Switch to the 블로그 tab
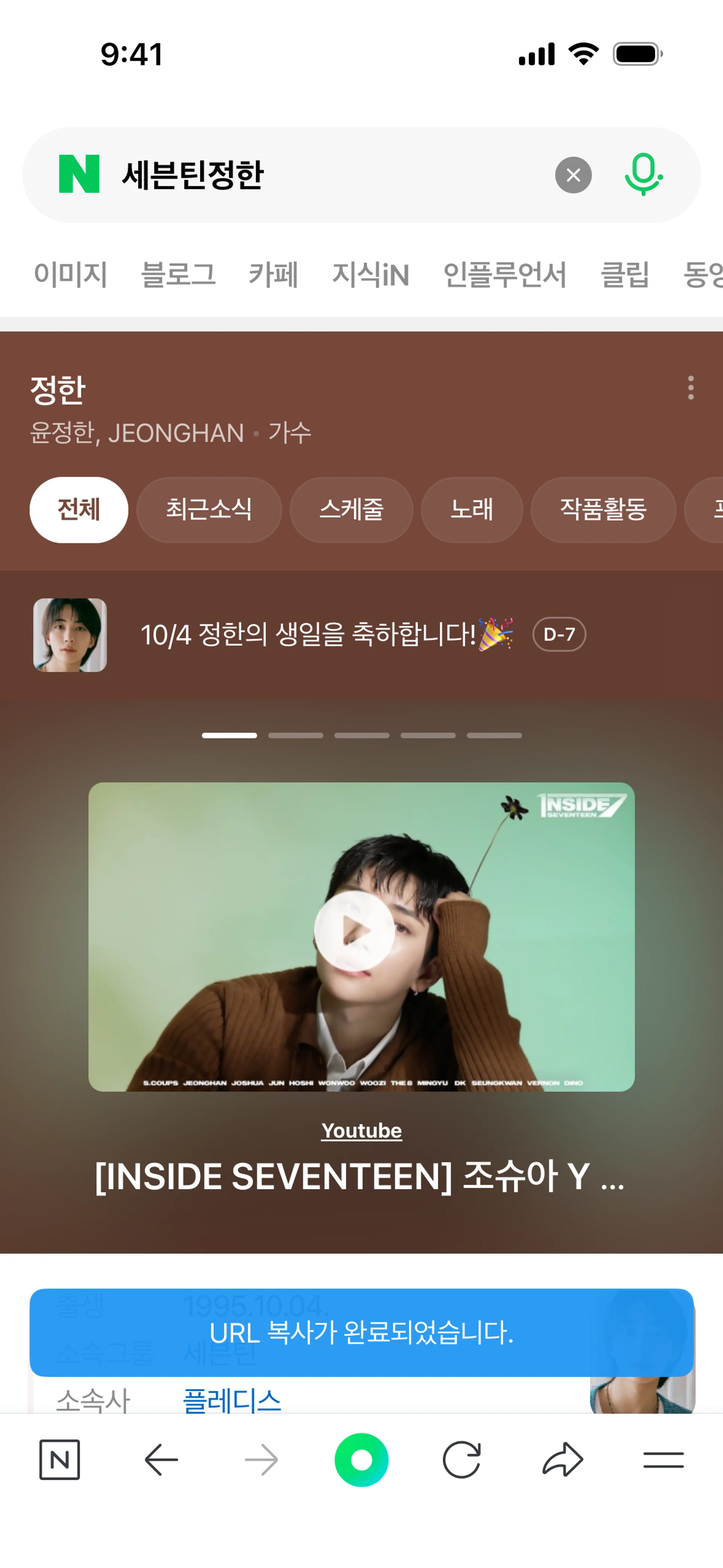 click(x=178, y=275)
